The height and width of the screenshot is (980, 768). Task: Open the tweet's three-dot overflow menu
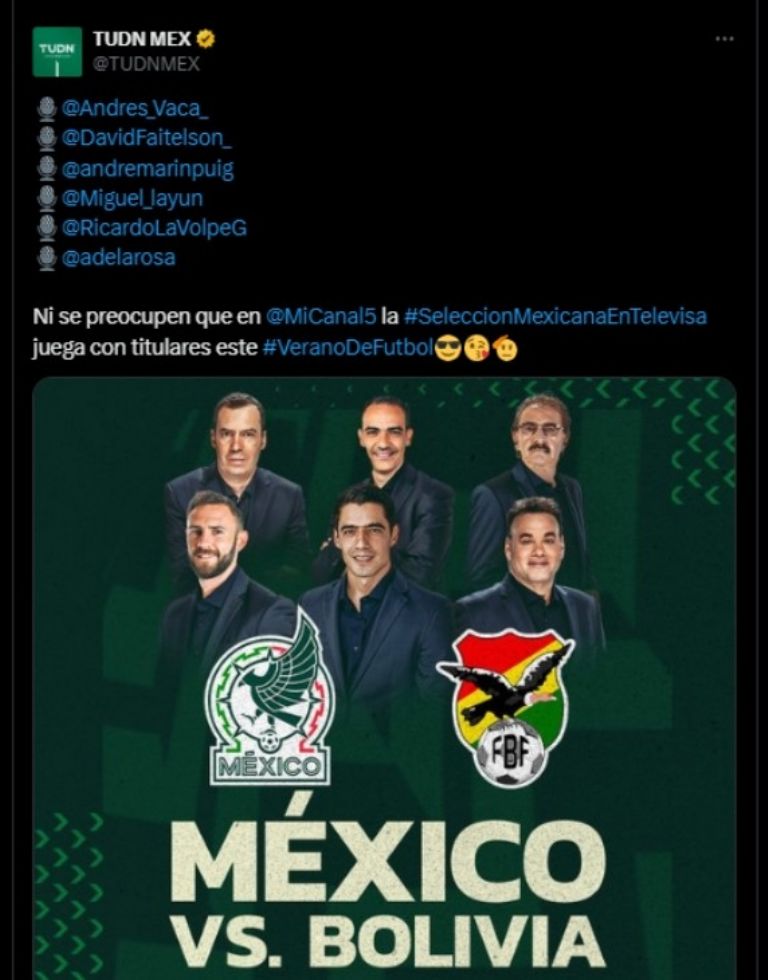click(725, 38)
